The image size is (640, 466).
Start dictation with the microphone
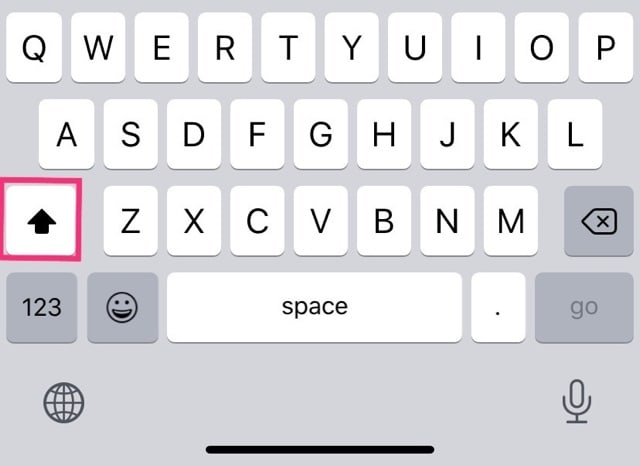(x=575, y=402)
